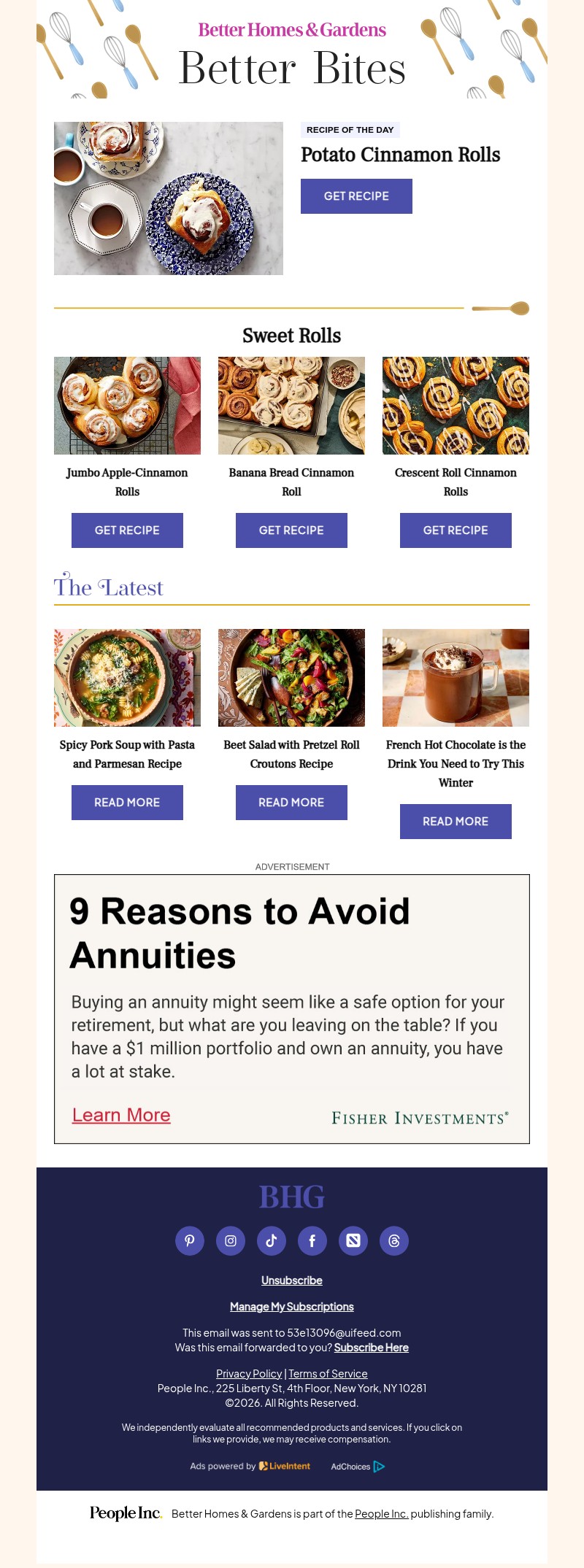This screenshot has width=584, height=1568.
Task: Open the Apple News social icon
Action: point(353,1240)
